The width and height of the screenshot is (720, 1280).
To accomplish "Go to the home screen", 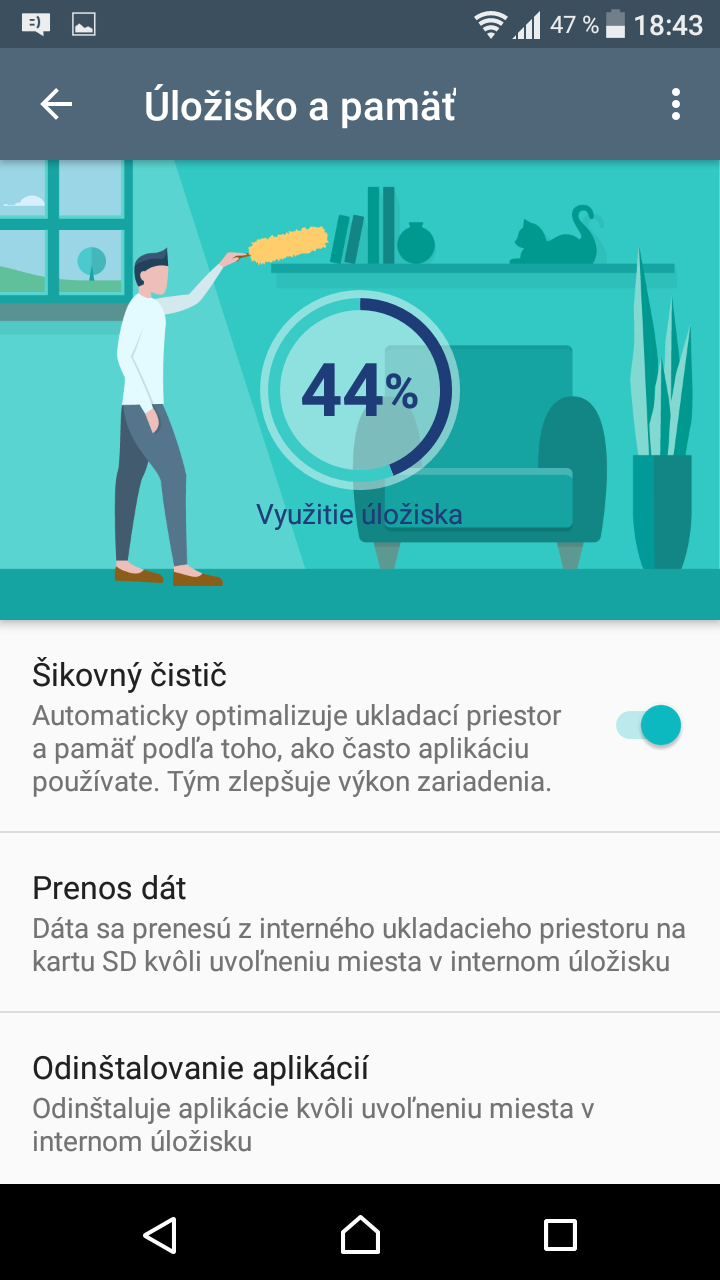I will [x=360, y=1234].
